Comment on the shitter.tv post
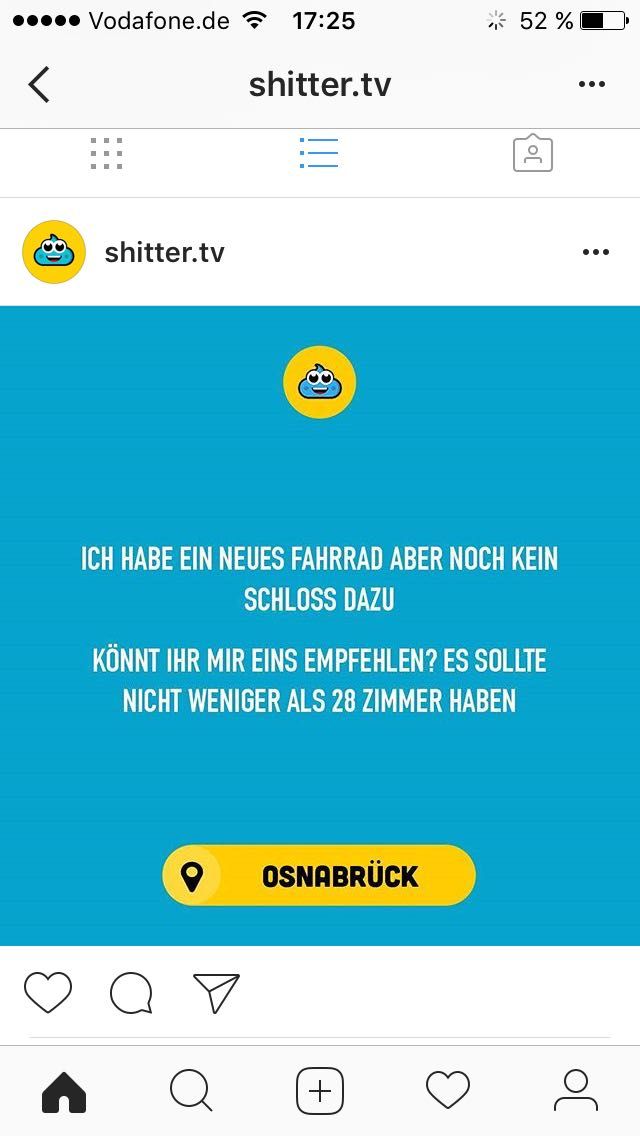The width and height of the screenshot is (640, 1136). (131, 993)
